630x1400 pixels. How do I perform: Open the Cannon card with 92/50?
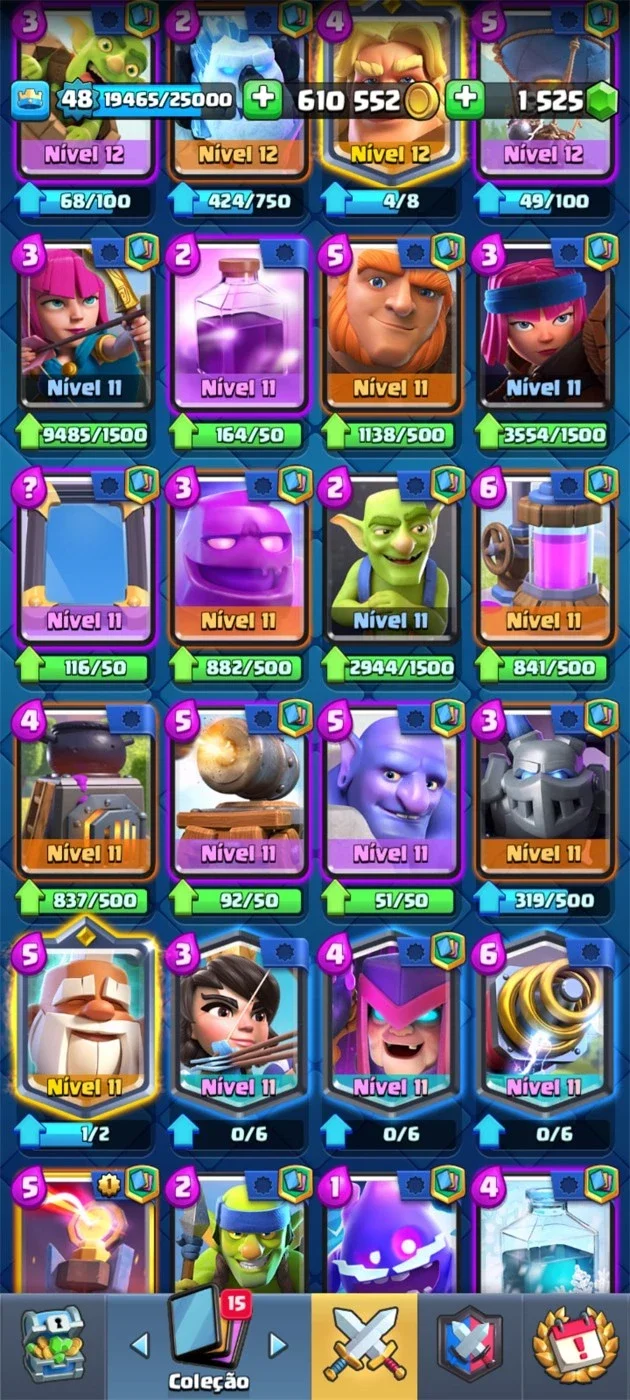(x=238, y=793)
